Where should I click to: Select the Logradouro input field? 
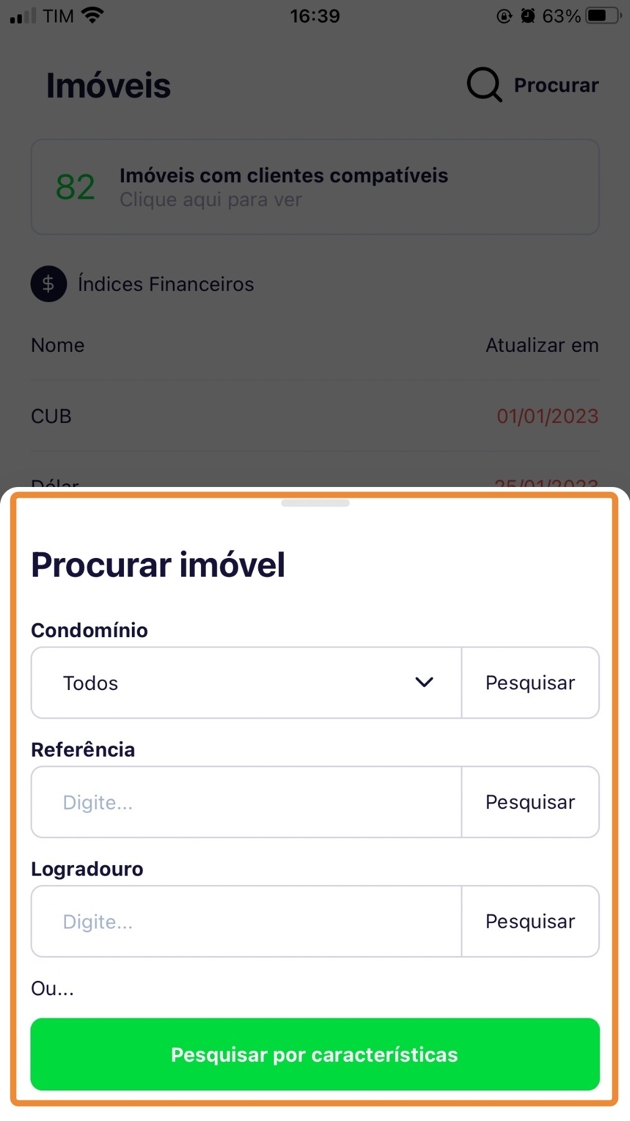tap(246, 921)
